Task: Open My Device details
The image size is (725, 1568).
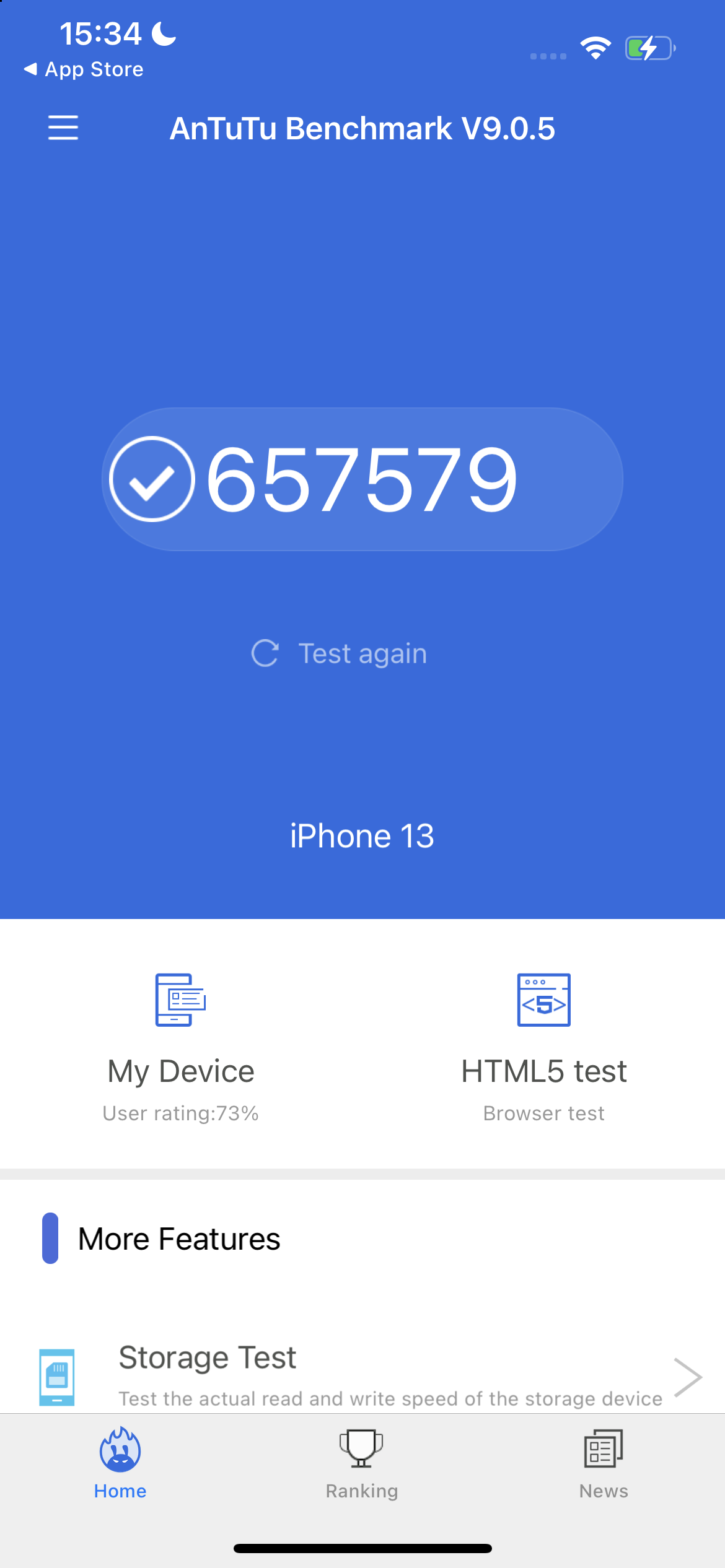Action: click(181, 1048)
